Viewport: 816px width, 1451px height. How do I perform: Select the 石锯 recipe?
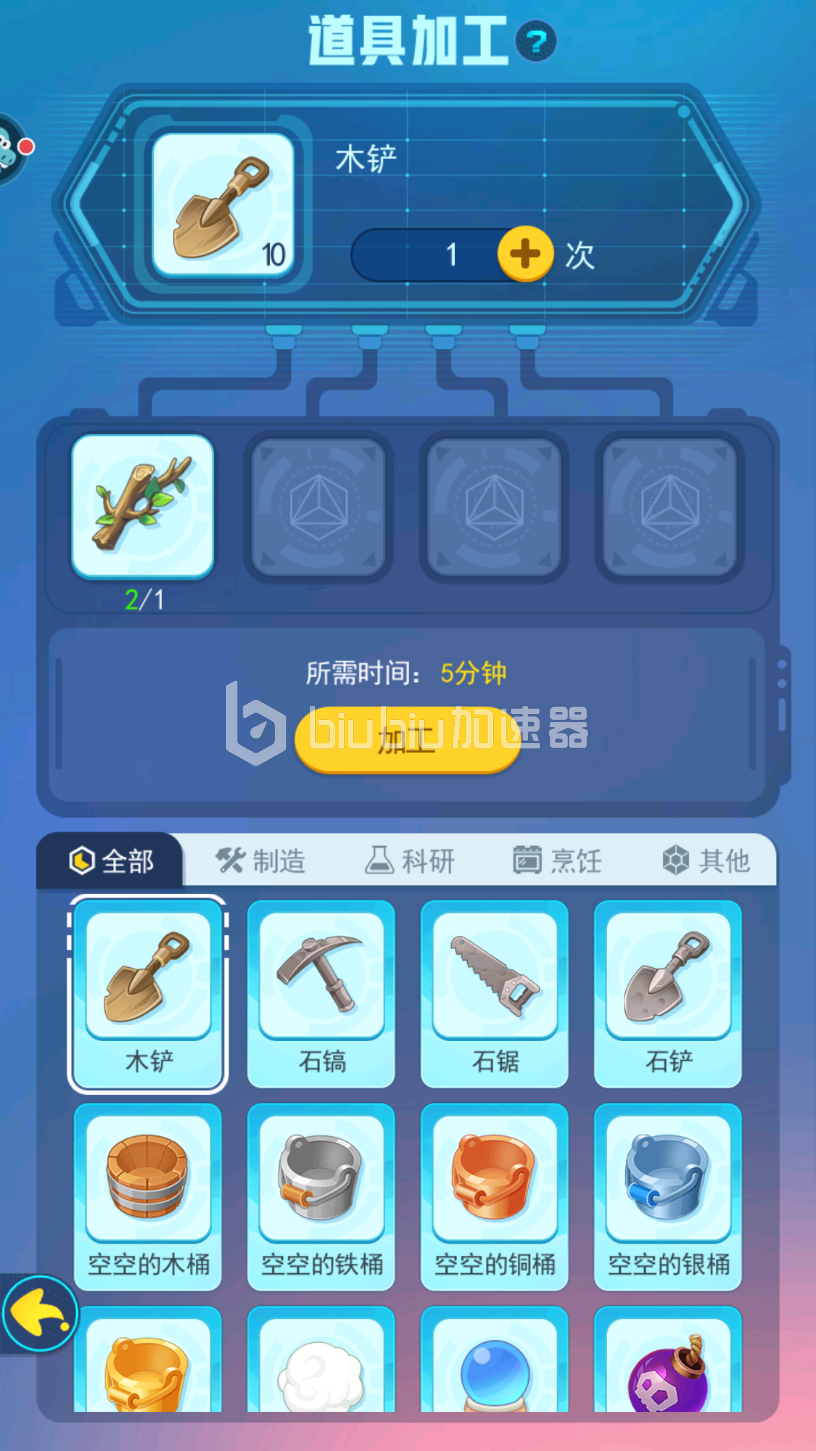494,993
